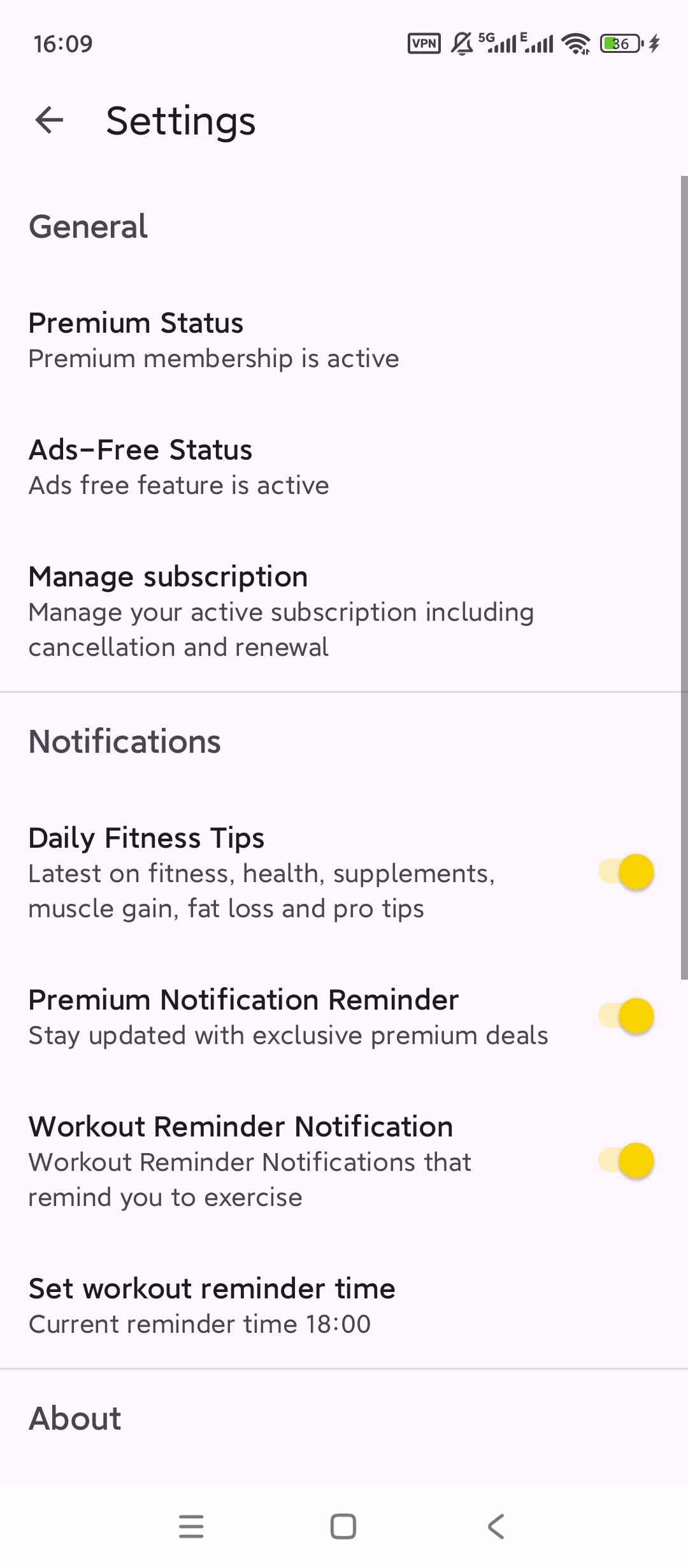The image size is (688, 1568).
Task: Toggle Workout Reminder Notification off
Action: (627, 1161)
